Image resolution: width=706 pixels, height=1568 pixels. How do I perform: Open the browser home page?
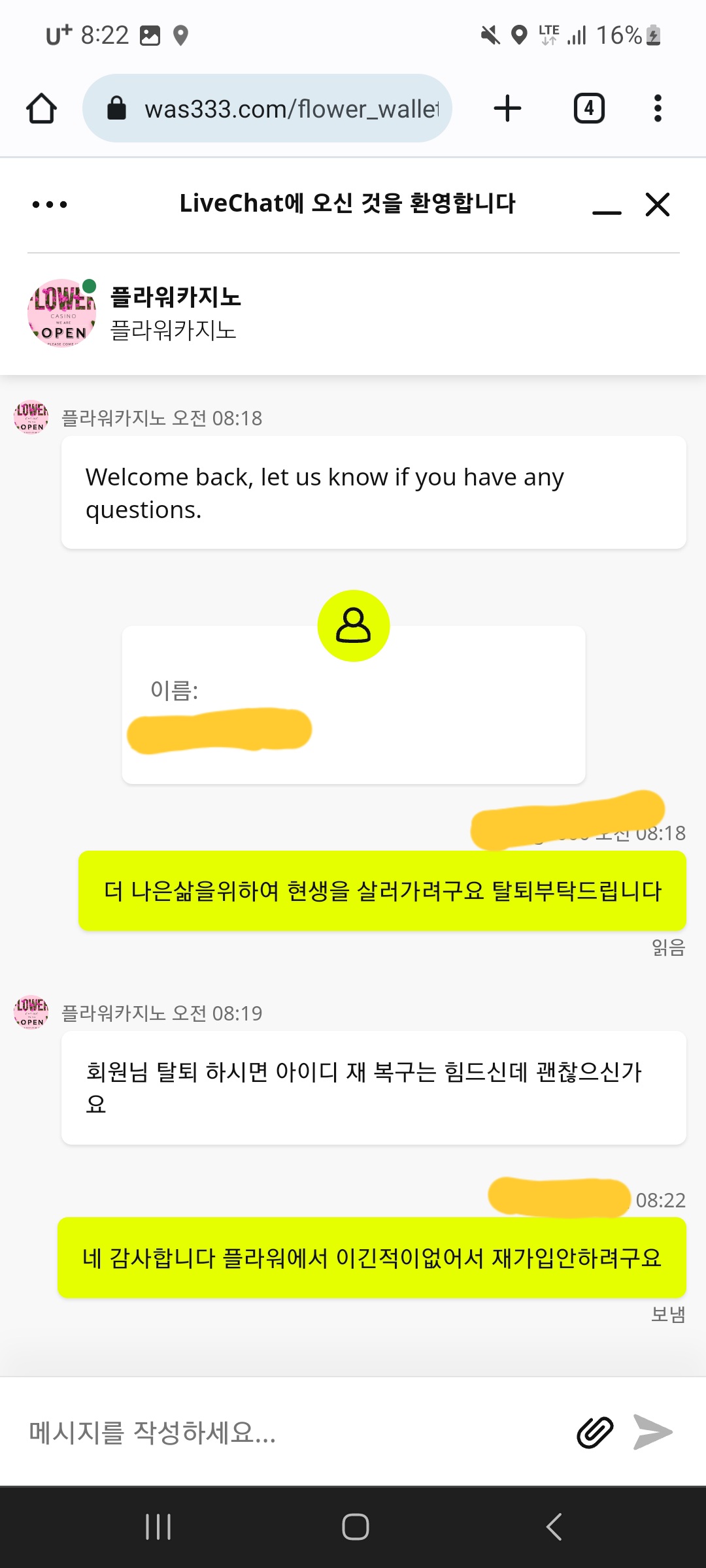coord(41,108)
